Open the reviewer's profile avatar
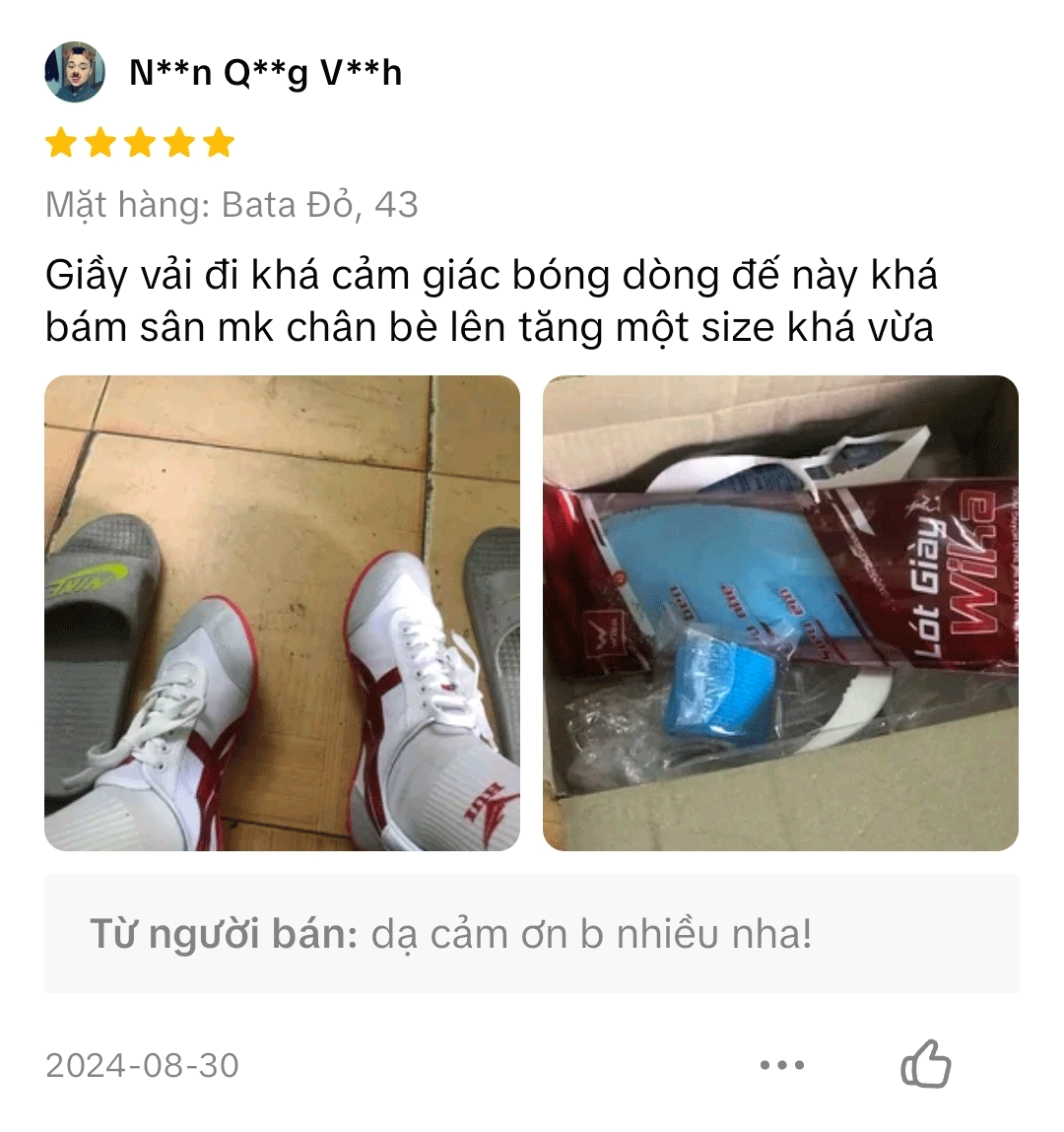 (x=75, y=72)
